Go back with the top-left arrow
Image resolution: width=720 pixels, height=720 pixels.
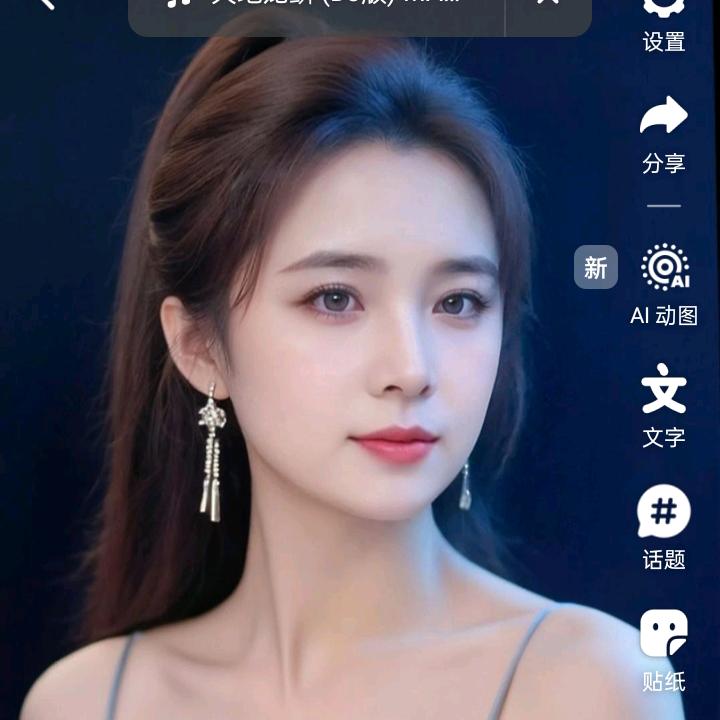[x=47, y=4]
